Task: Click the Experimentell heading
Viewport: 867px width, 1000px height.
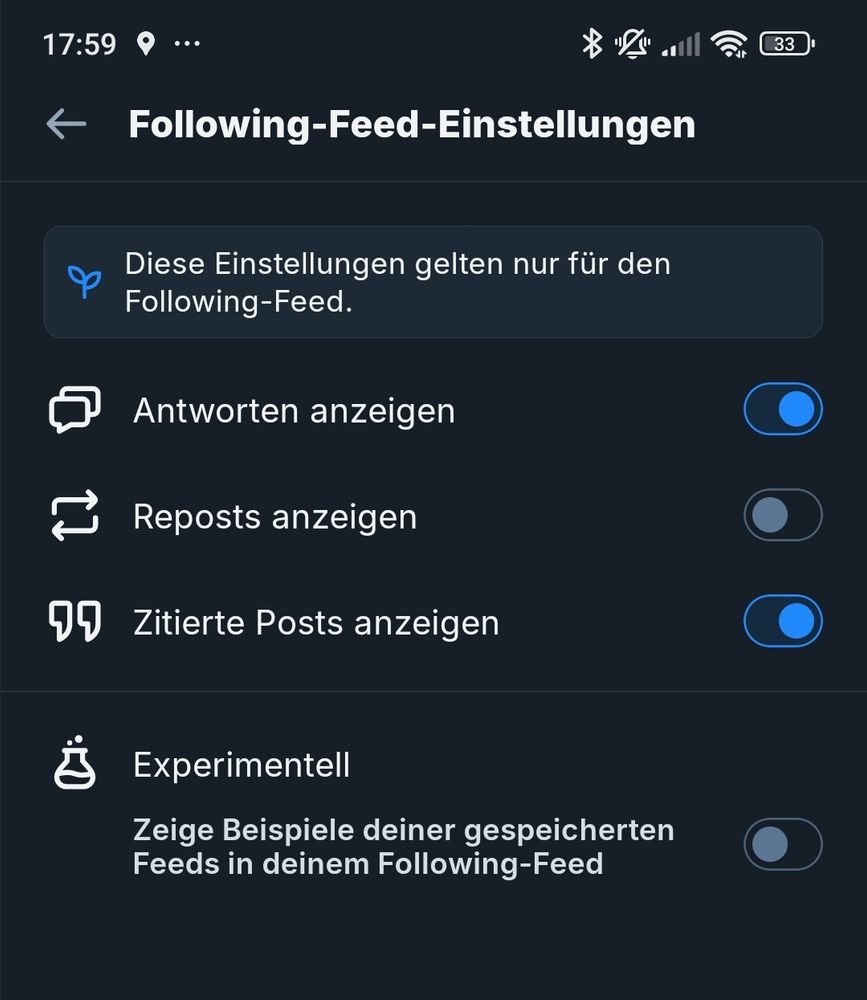Action: (x=241, y=764)
